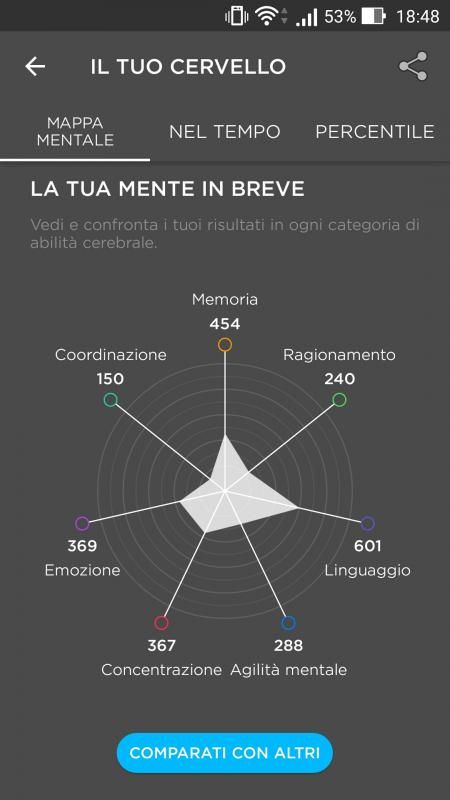Viewport: 450px width, 800px height.
Task: Go back with the arrow icon
Action: point(35,66)
